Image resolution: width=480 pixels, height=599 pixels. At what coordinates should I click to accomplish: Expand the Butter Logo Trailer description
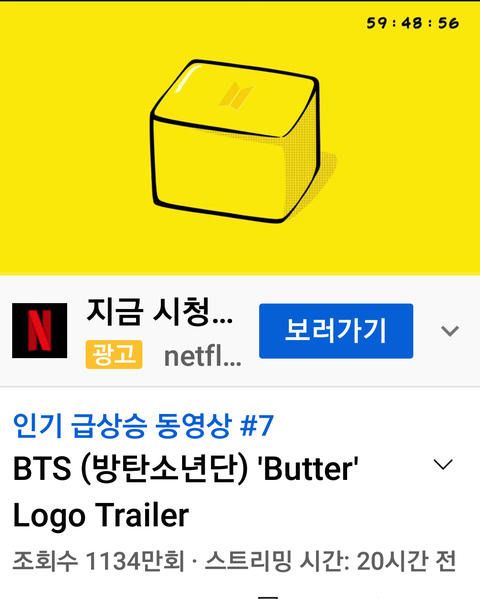(x=443, y=464)
